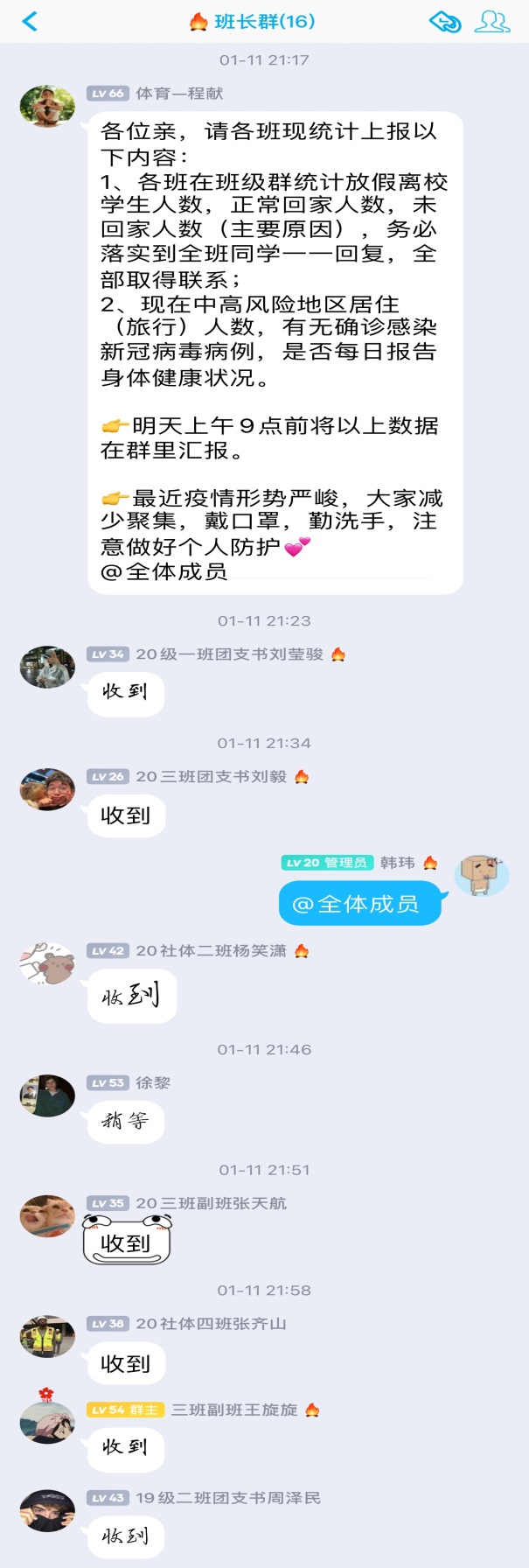View avatar of 20级一班团支书刘莹骏
Viewport: 529px width, 1568px height.
click(47, 668)
